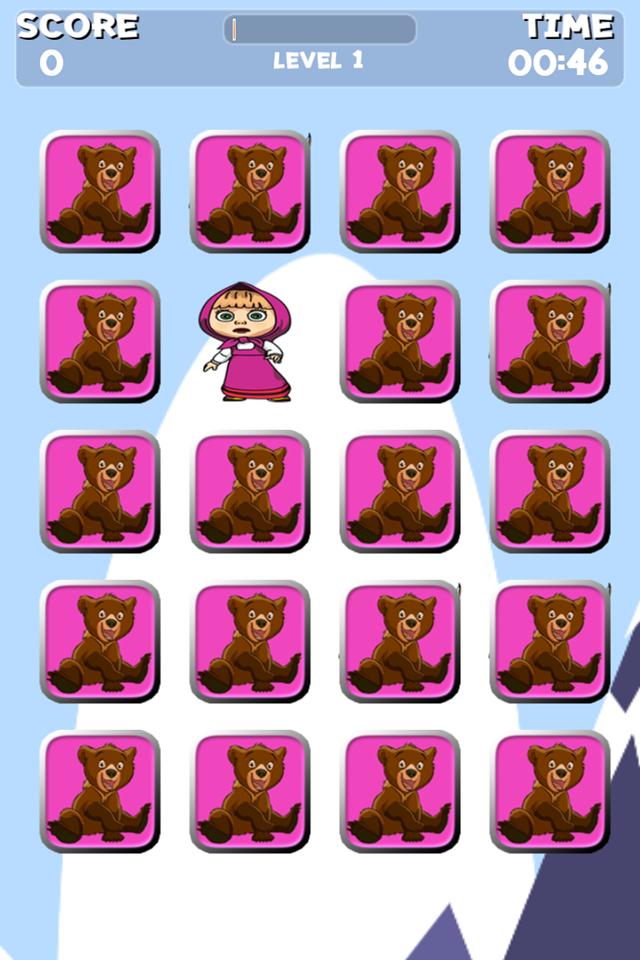Viewport: 640px width, 960px height.
Task: Flip the bear card directly above Masha
Action: pyautogui.click(x=250, y=191)
